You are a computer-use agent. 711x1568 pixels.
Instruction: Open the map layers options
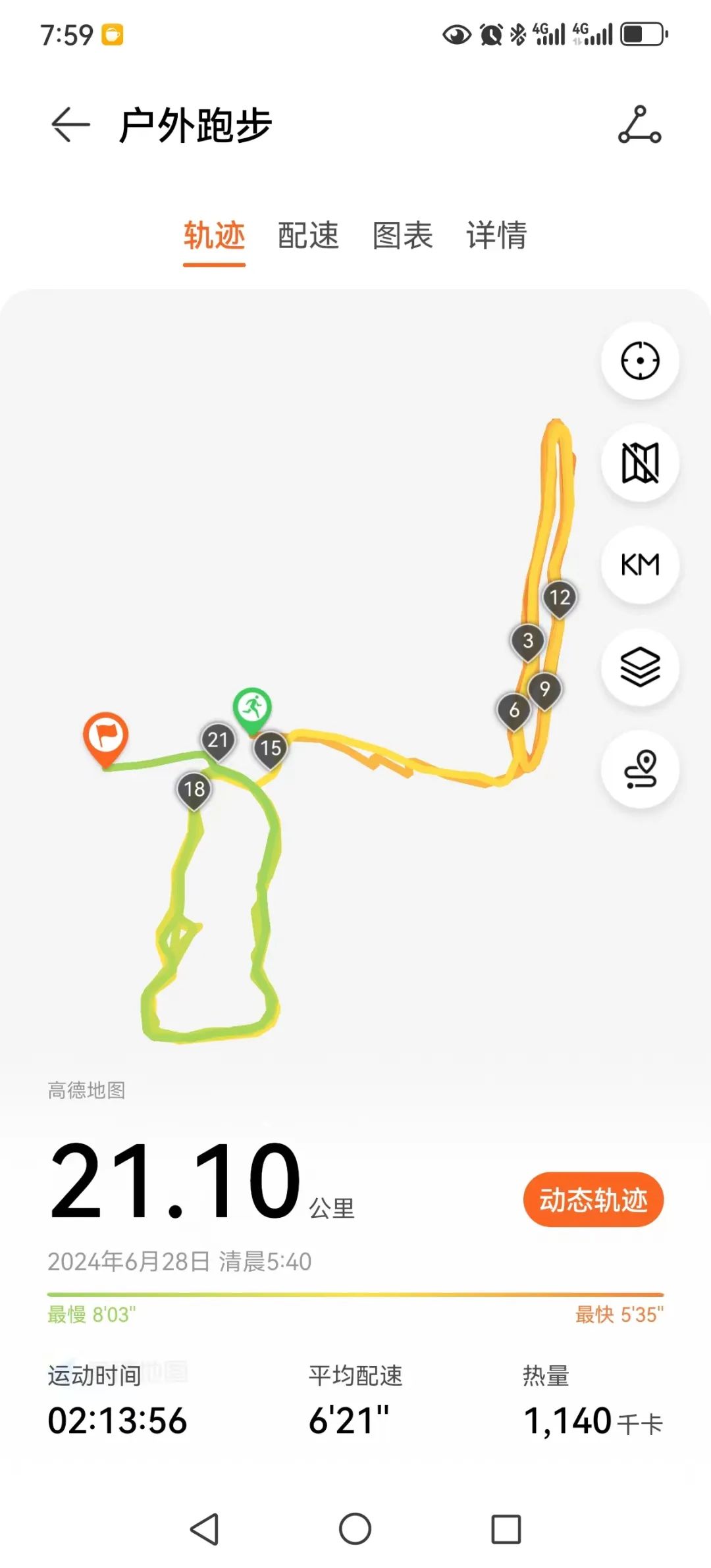point(640,667)
